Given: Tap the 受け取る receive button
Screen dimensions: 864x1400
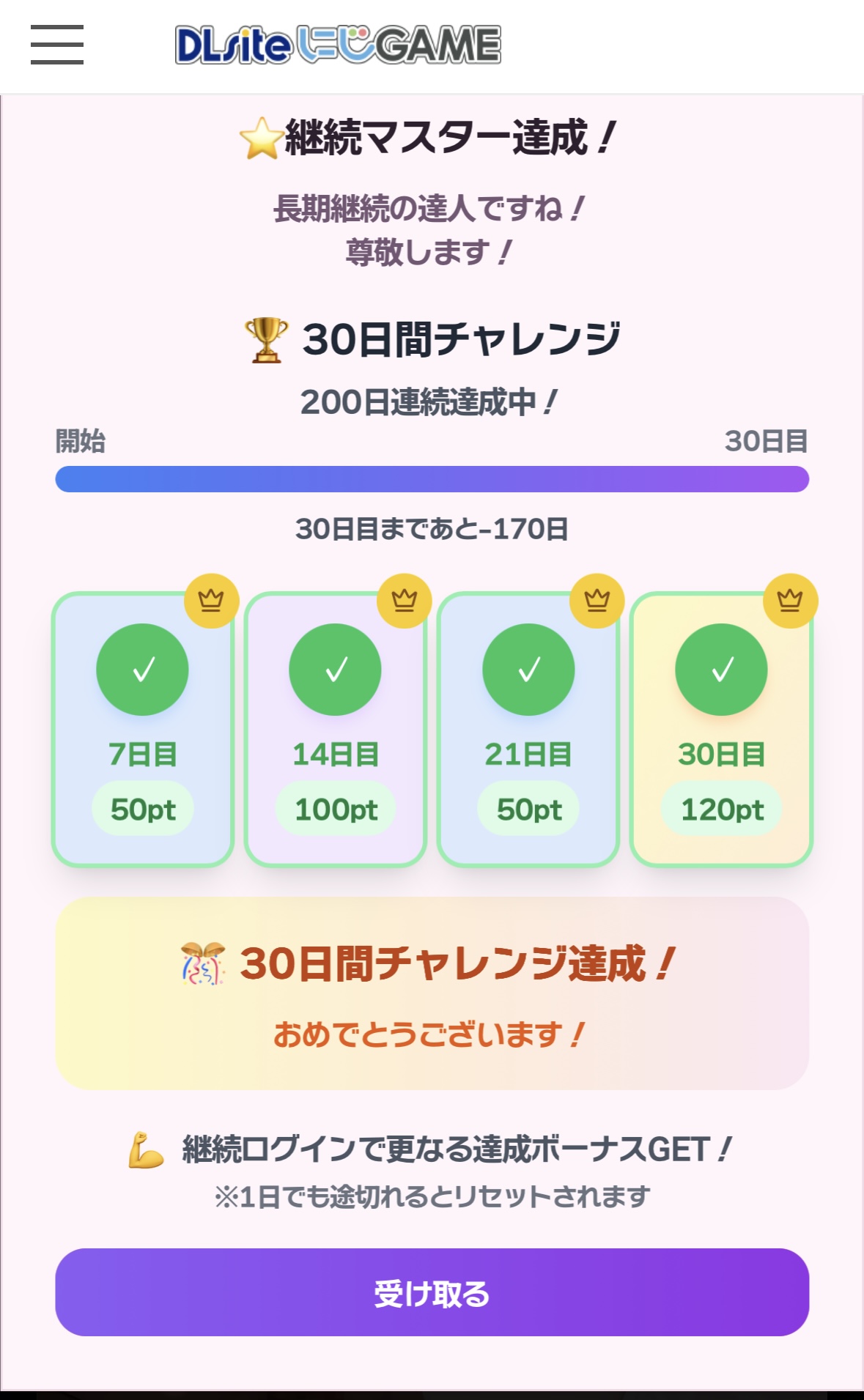Looking at the screenshot, I should (x=432, y=1293).
